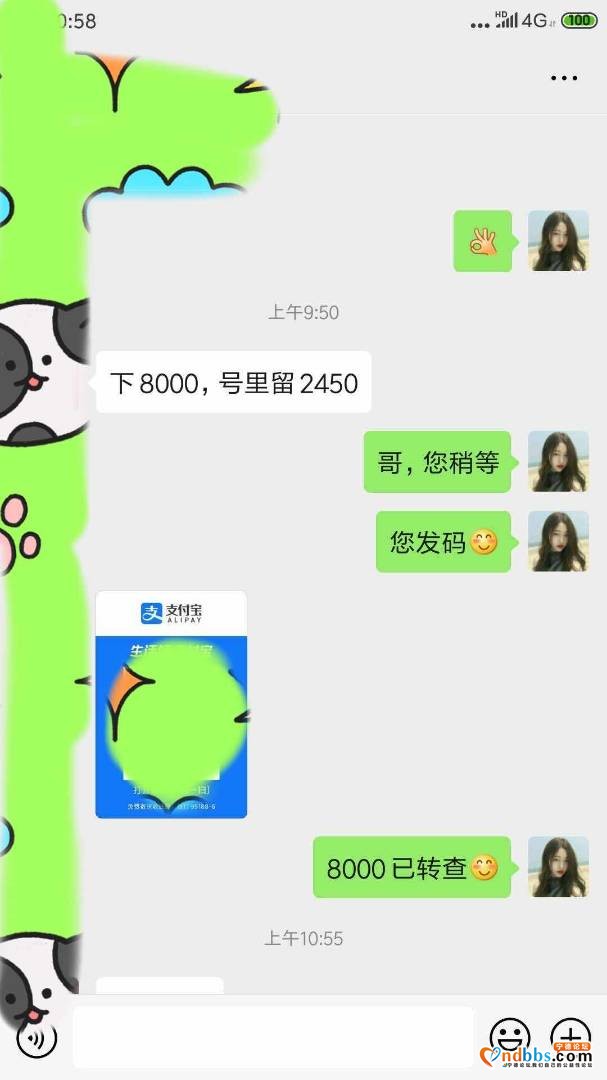607x1080 pixels.
Task: Switch to voice message input
Action: pos(37,1039)
